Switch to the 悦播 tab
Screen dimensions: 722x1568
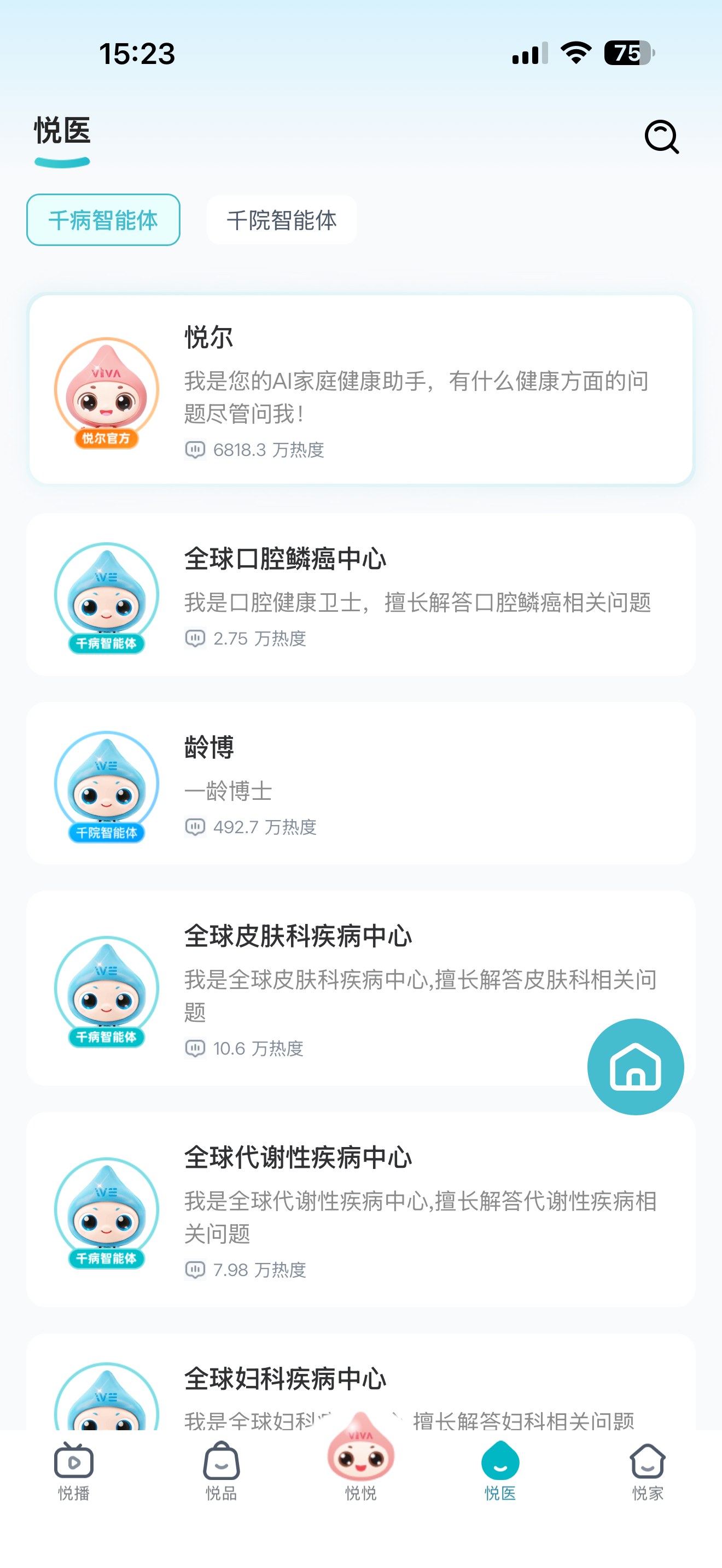click(74, 1471)
